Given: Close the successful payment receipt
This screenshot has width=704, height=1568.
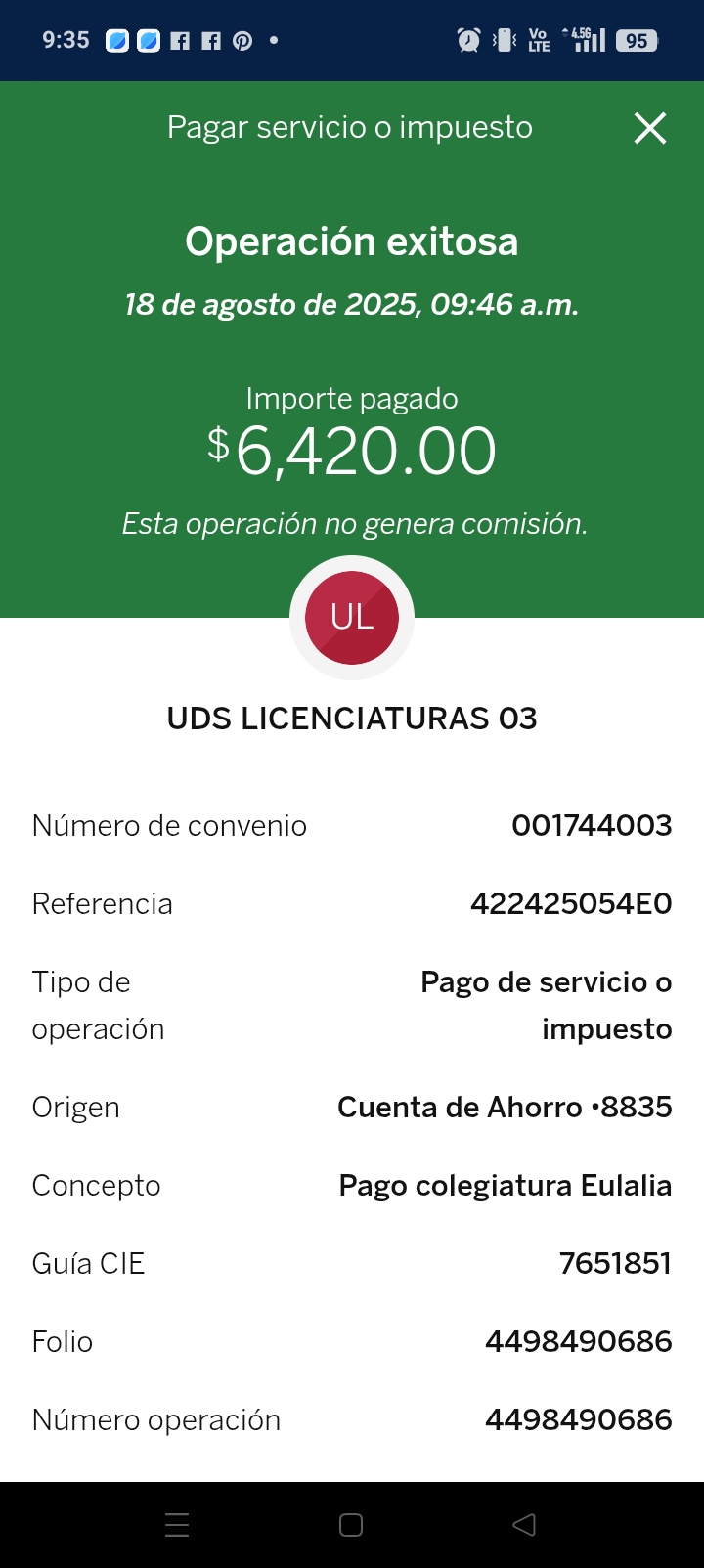Looking at the screenshot, I should pos(650,128).
